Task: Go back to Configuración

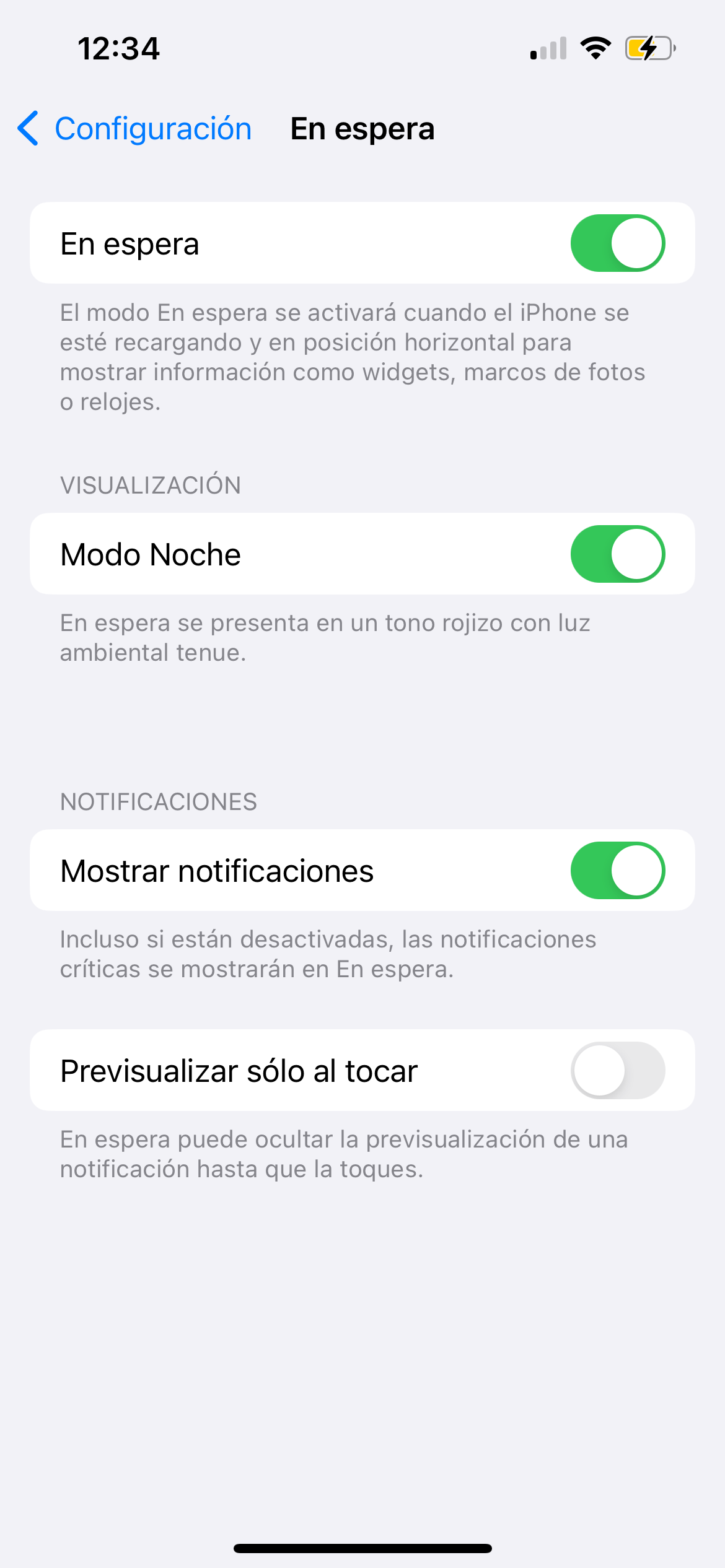Action: (x=135, y=129)
